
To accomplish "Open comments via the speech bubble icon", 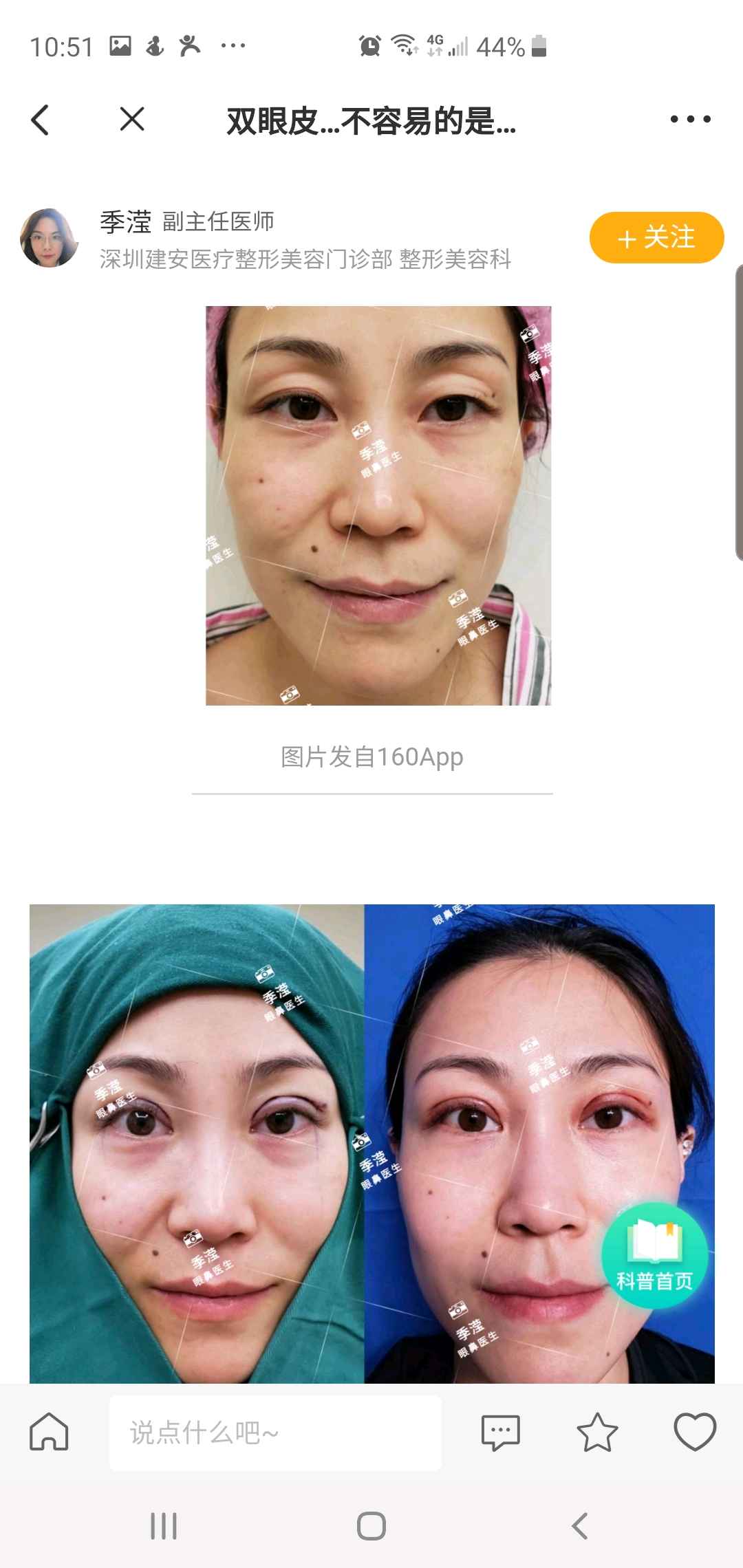I will 500,1433.
